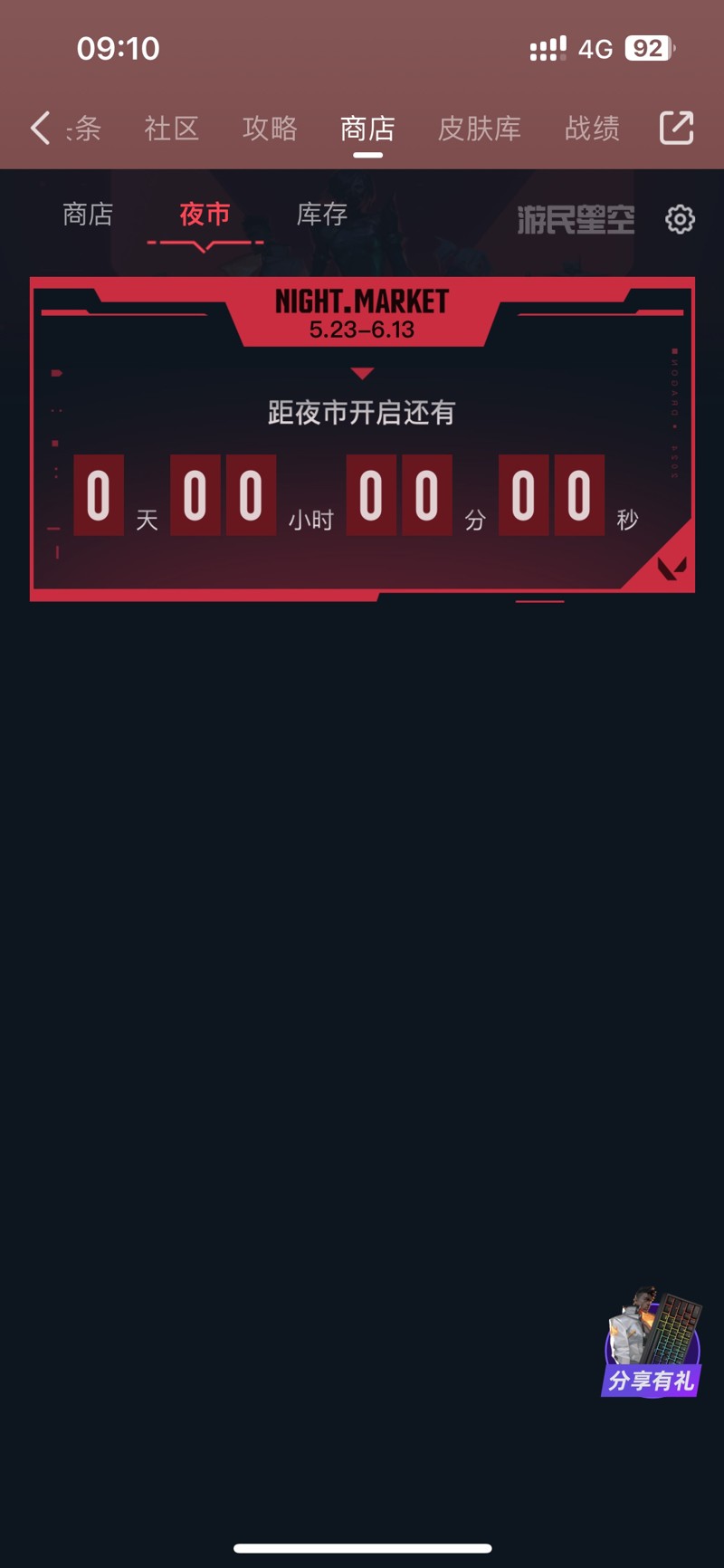This screenshot has height=1568, width=724.
Task: Open the 战绩 tab
Action: 592,129
